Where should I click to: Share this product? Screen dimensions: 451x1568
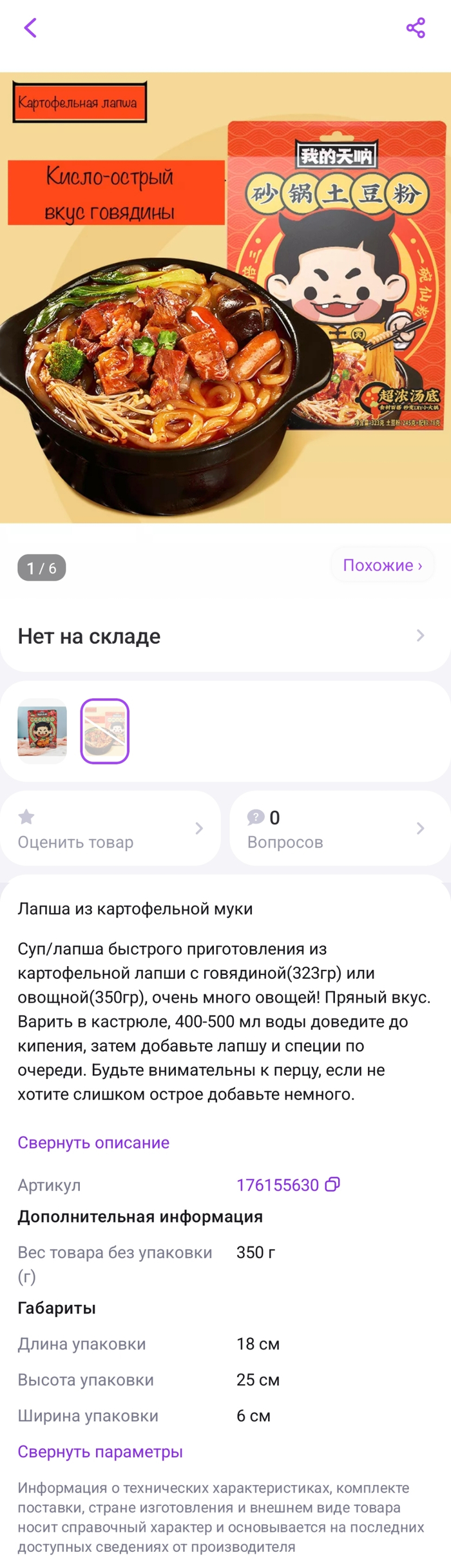click(416, 28)
